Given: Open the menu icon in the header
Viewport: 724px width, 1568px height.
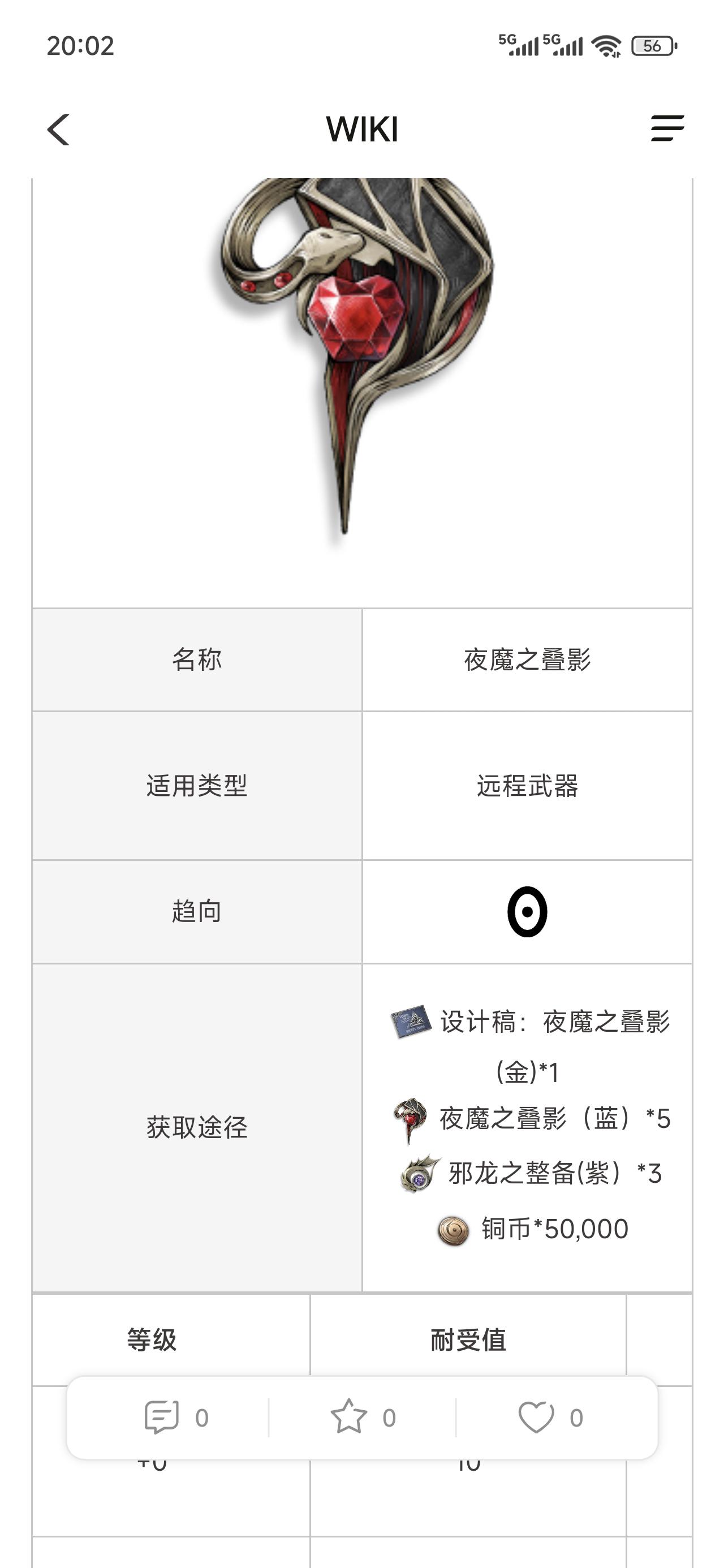Looking at the screenshot, I should coord(667,128).
